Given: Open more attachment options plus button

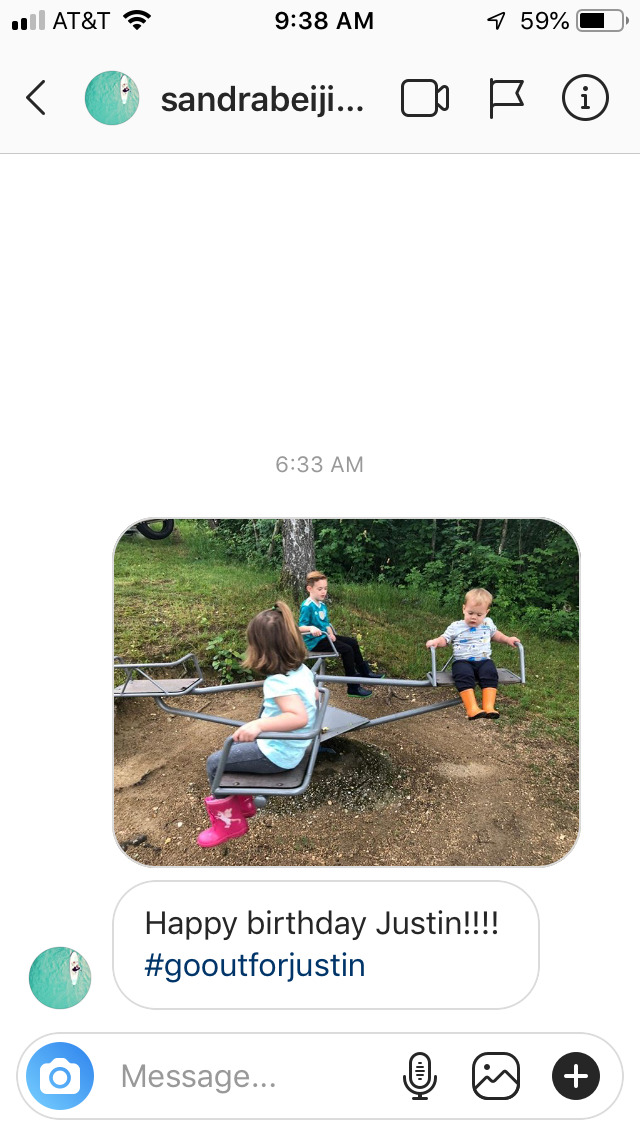Looking at the screenshot, I should coord(576,1077).
